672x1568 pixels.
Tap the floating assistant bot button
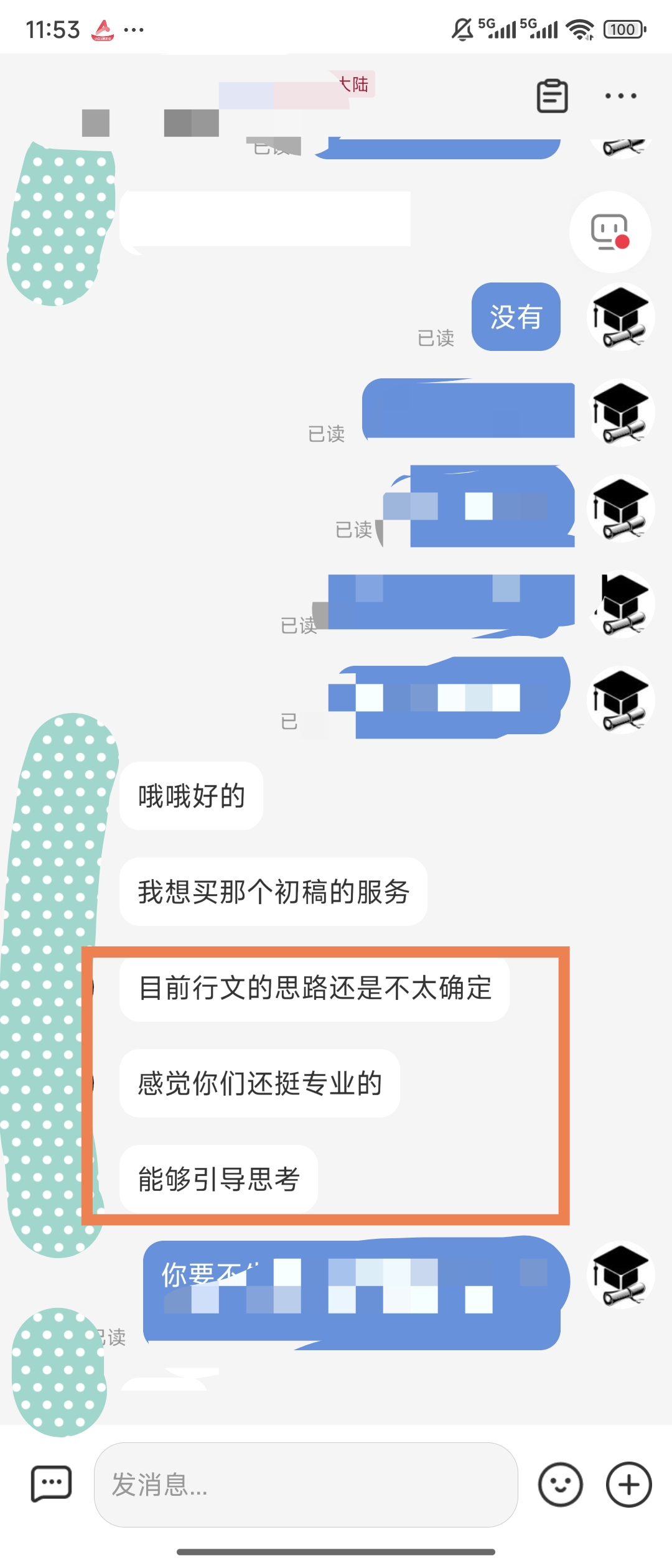tap(610, 232)
